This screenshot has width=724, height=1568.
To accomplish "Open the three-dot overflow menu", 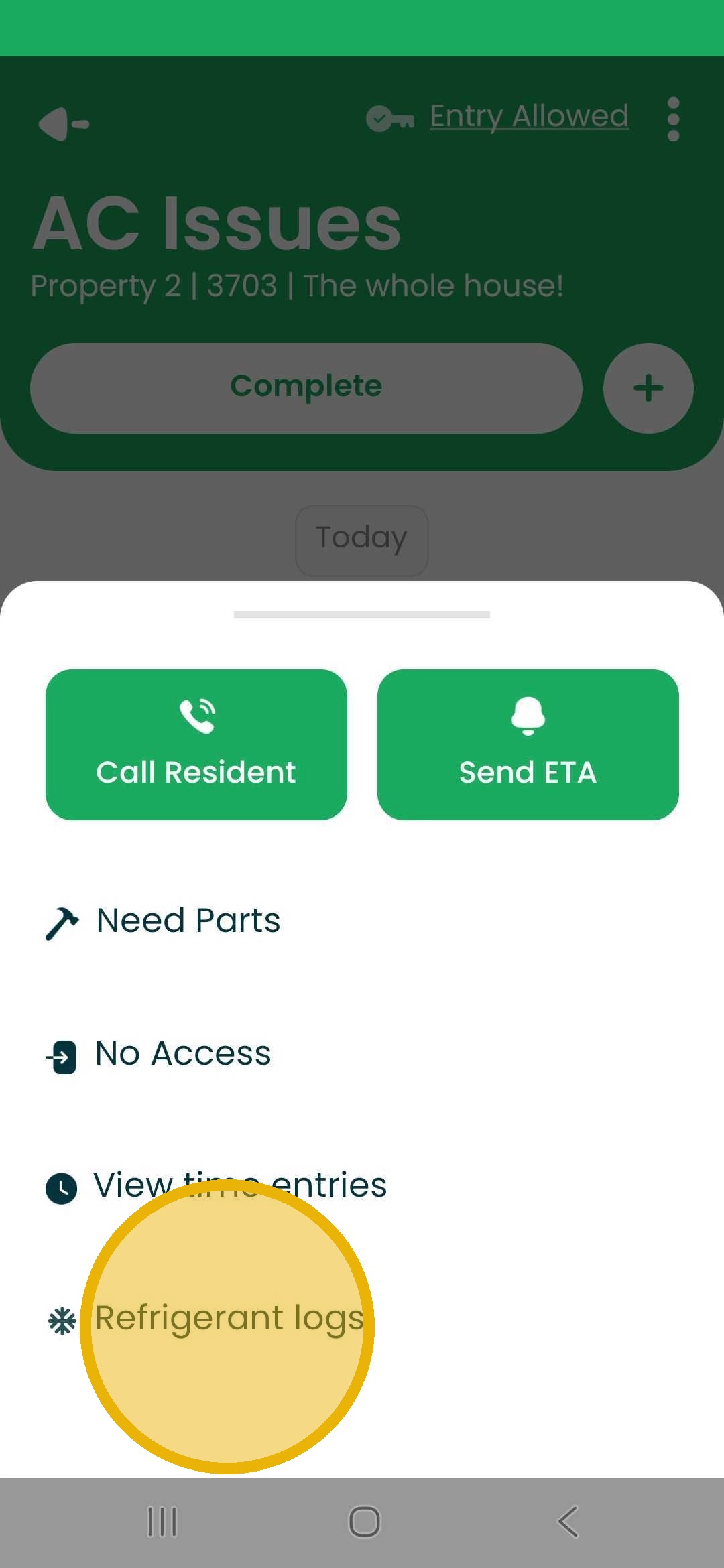I will pyautogui.click(x=673, y=119).
